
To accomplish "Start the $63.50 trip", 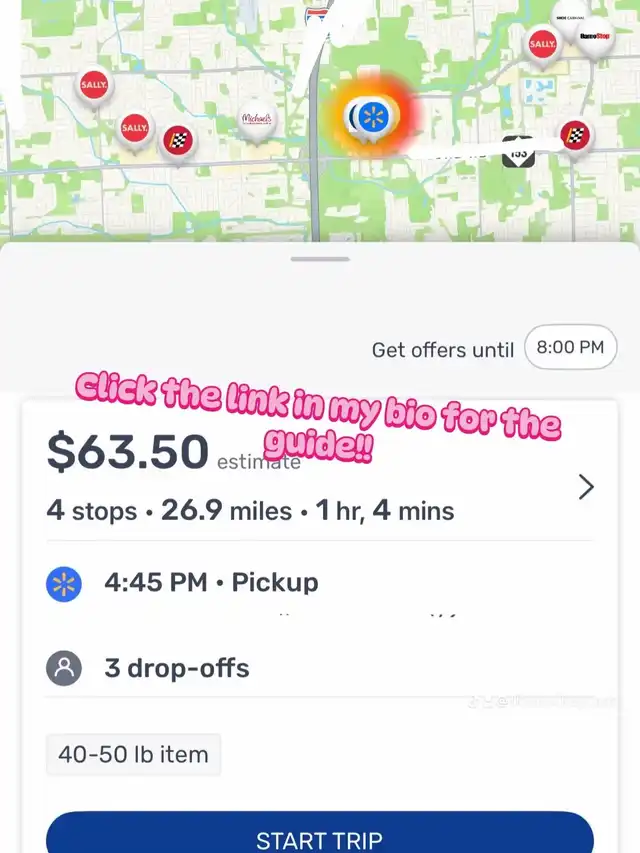I will pos(320,835).
